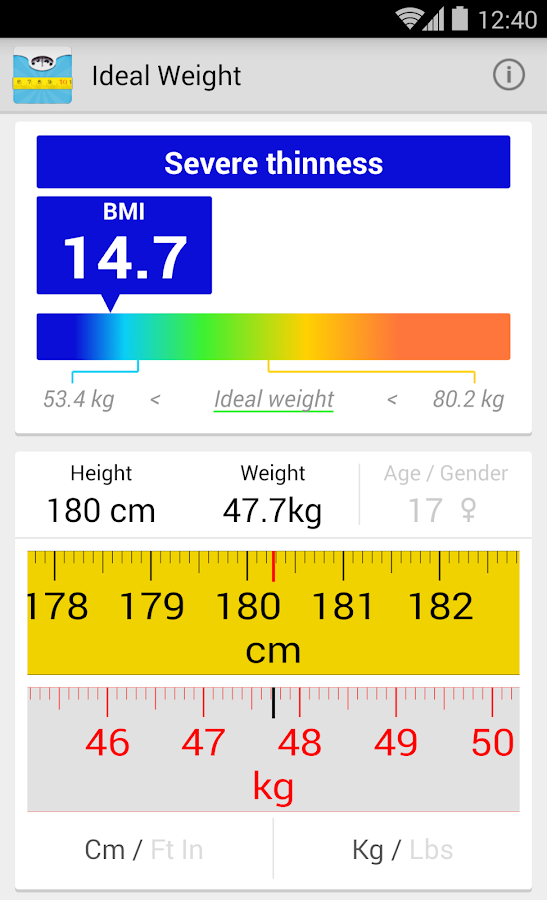Viewport: 547px width, 900px height.
Task: Switch weight units via Kg / Lbs
Action: [x=402, y=849]
